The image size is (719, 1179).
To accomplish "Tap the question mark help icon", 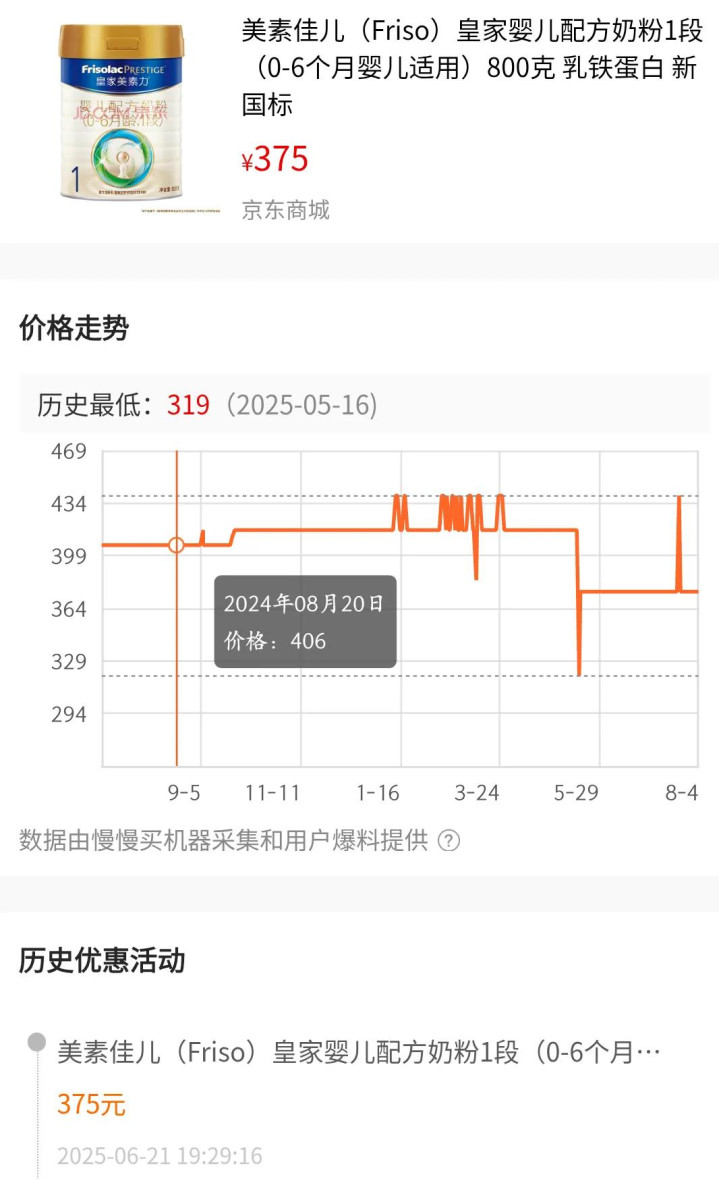I will click(x=449, y=841).
